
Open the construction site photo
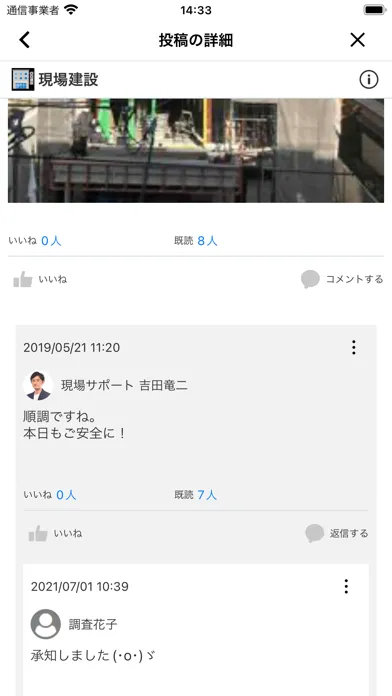tap(196, 150)
